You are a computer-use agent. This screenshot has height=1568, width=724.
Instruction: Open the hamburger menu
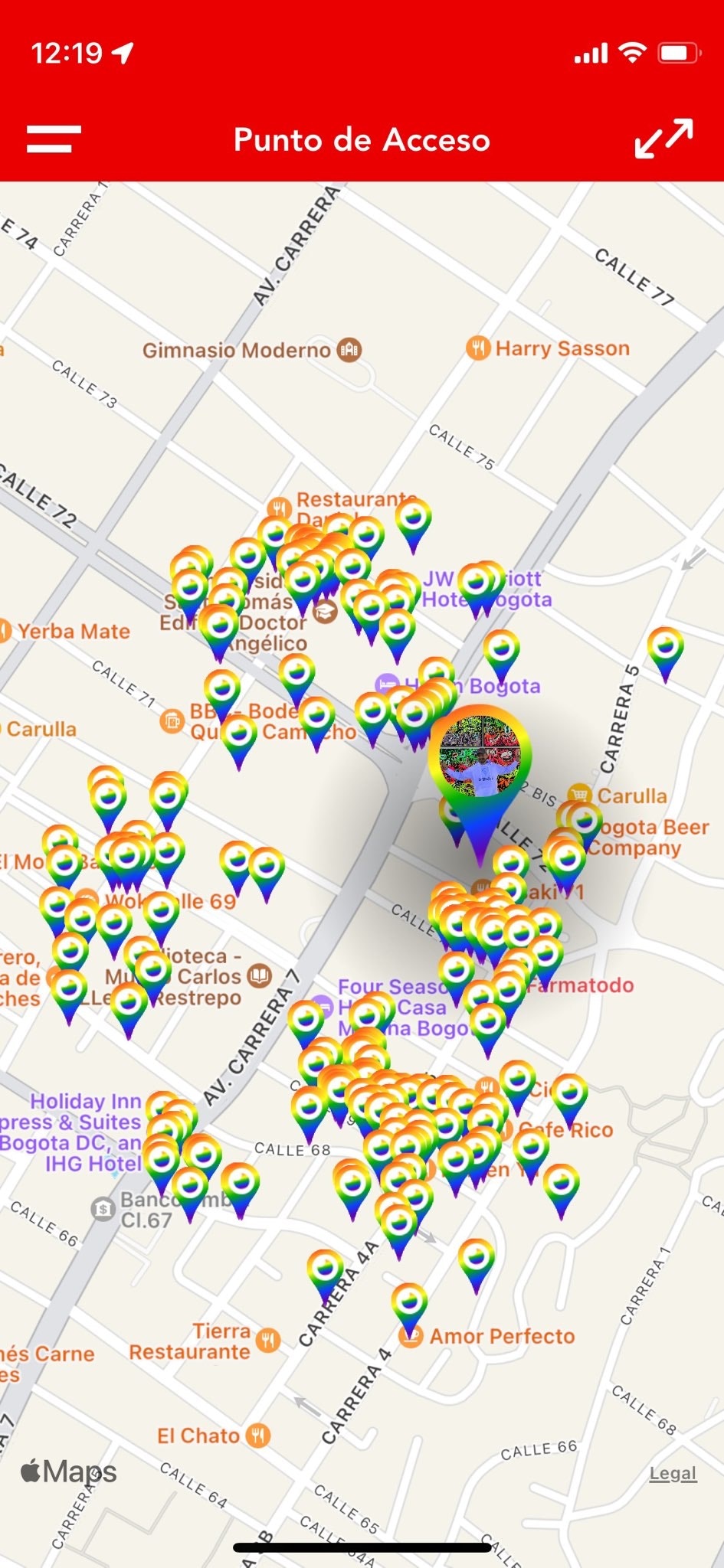54,139
